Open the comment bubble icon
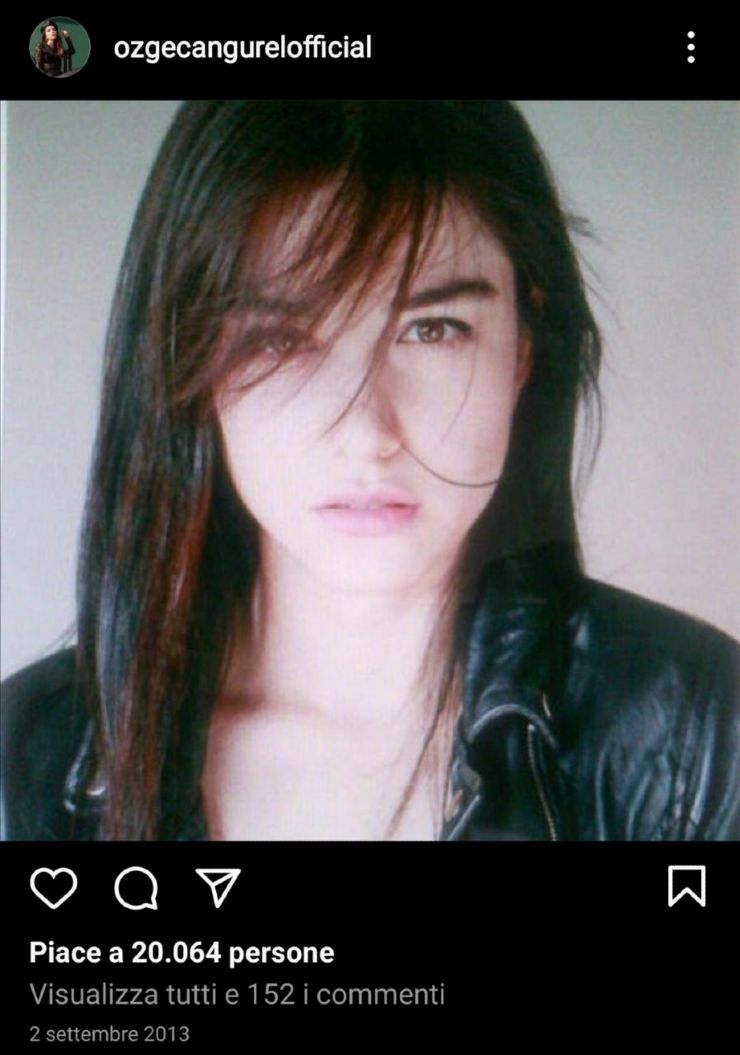This screenshot has width=740, height=1055. click(135, 887)
